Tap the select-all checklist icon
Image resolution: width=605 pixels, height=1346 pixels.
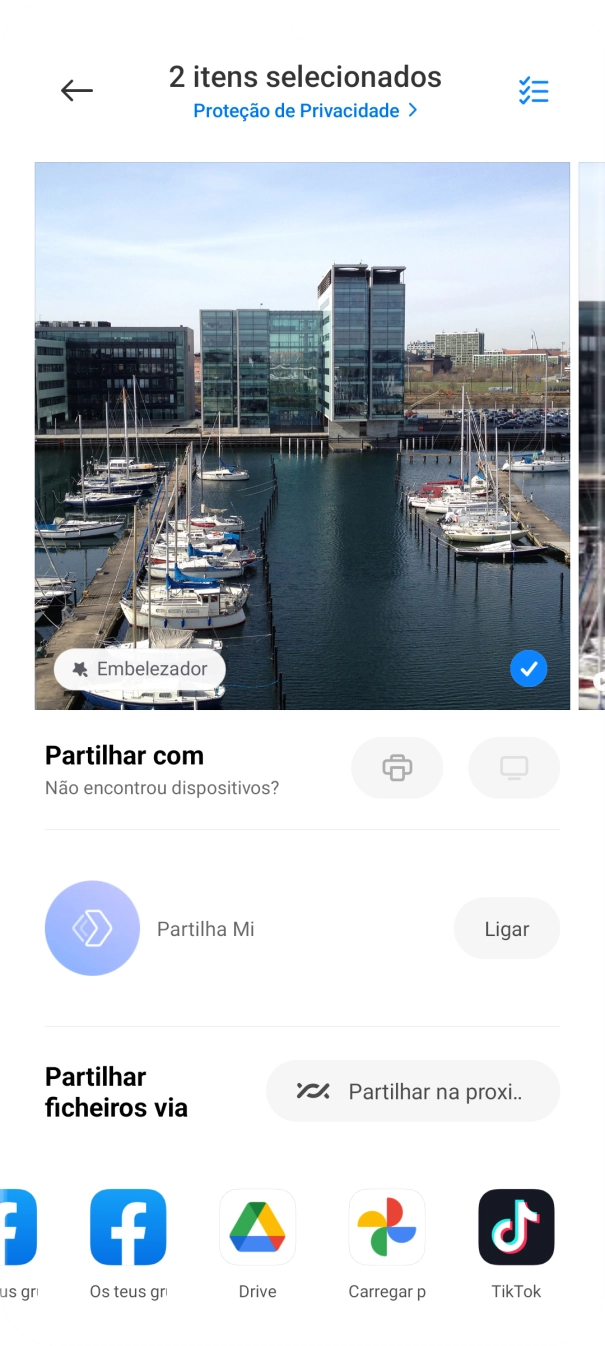coord(533,91)
